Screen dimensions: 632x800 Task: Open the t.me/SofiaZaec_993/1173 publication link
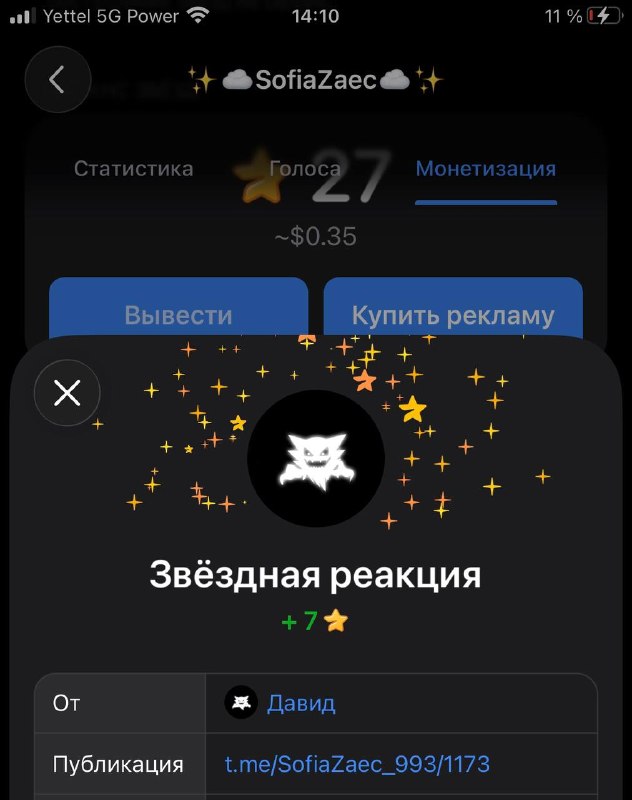[x=357, y=764]
